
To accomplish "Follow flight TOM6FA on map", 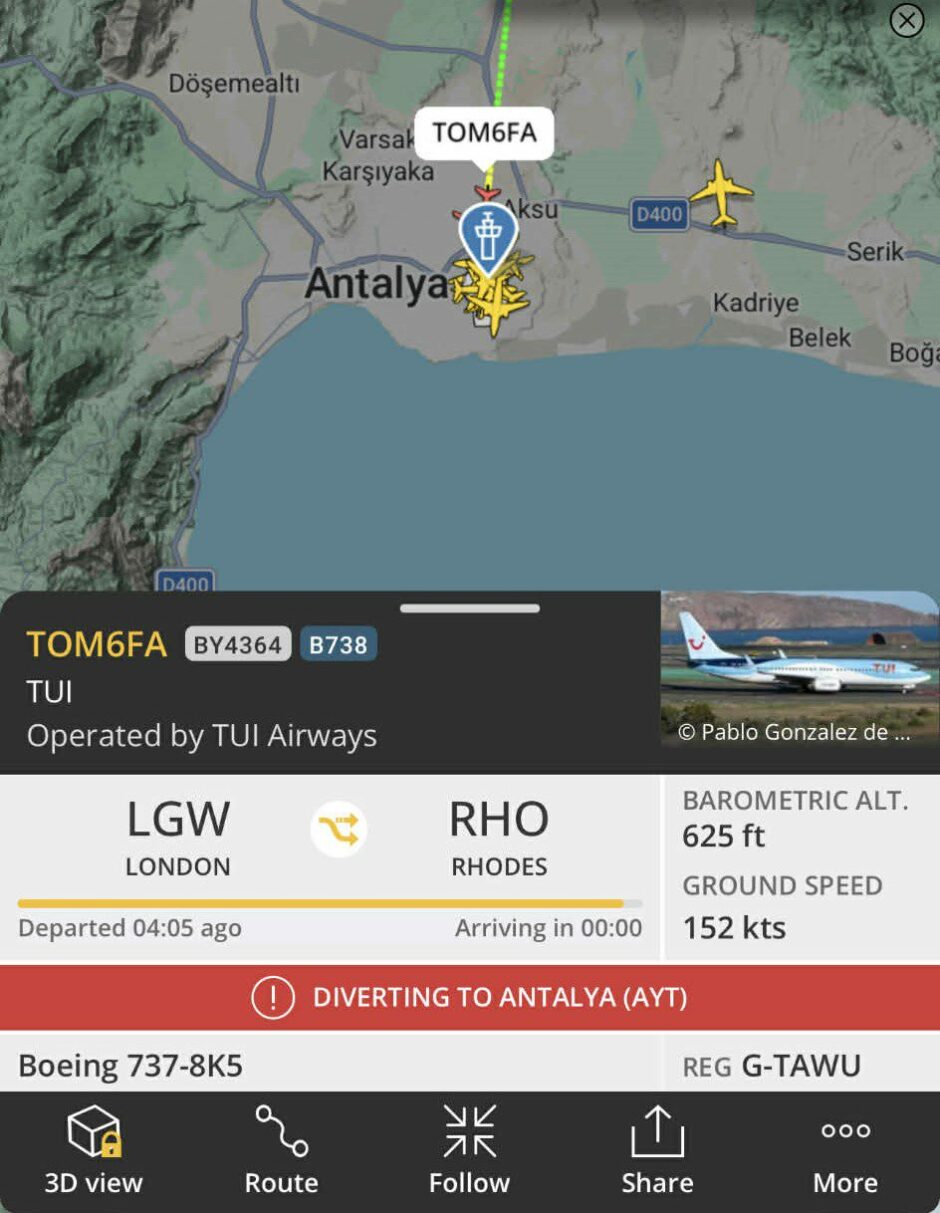I will 469,1151.
